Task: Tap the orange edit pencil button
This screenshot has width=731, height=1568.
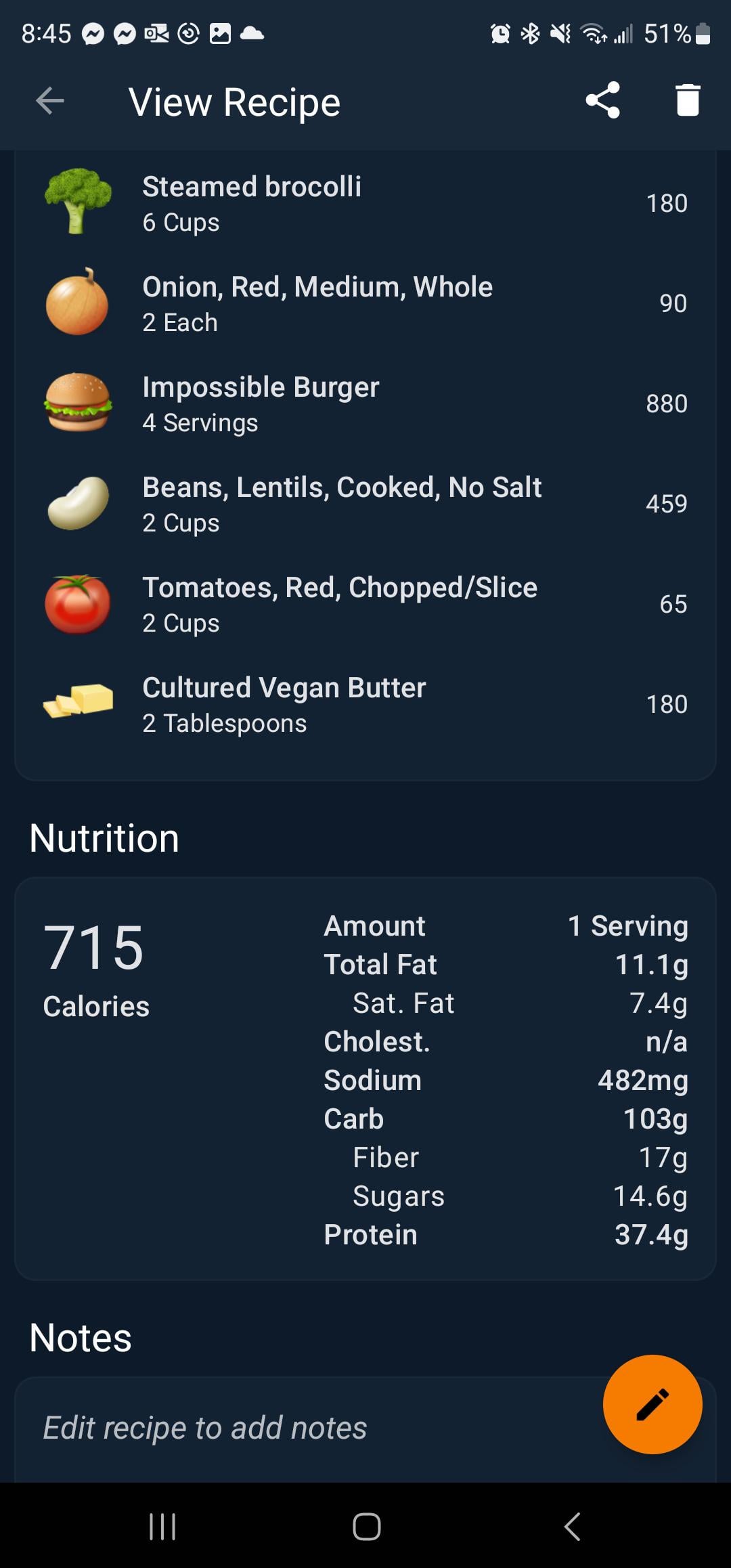Action: coord(652,1404)
